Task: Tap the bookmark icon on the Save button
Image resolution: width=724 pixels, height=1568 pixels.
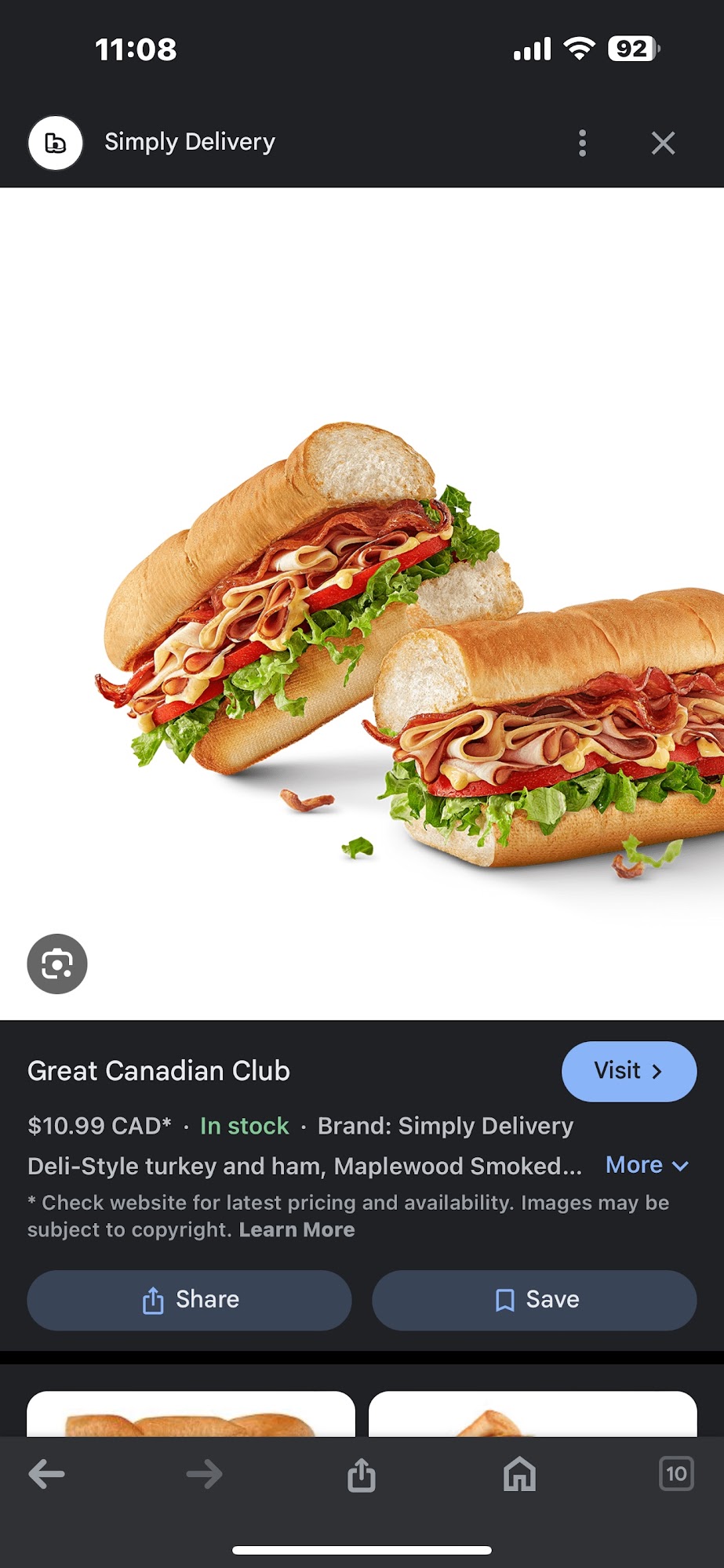Action: click(503, 1299)
